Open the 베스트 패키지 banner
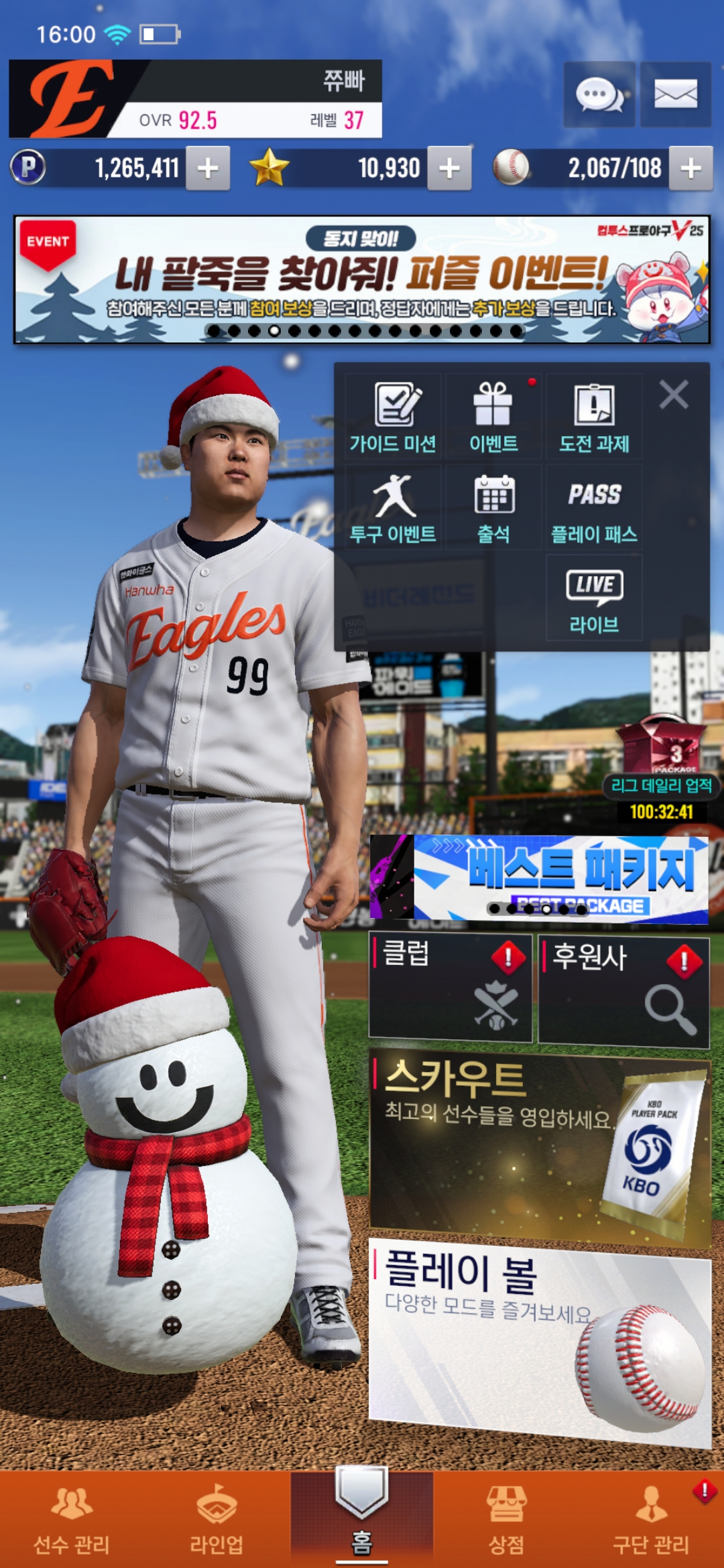The width and height of the screenshot is (724, 1568). pyautogui.click(x=540, y=879)
